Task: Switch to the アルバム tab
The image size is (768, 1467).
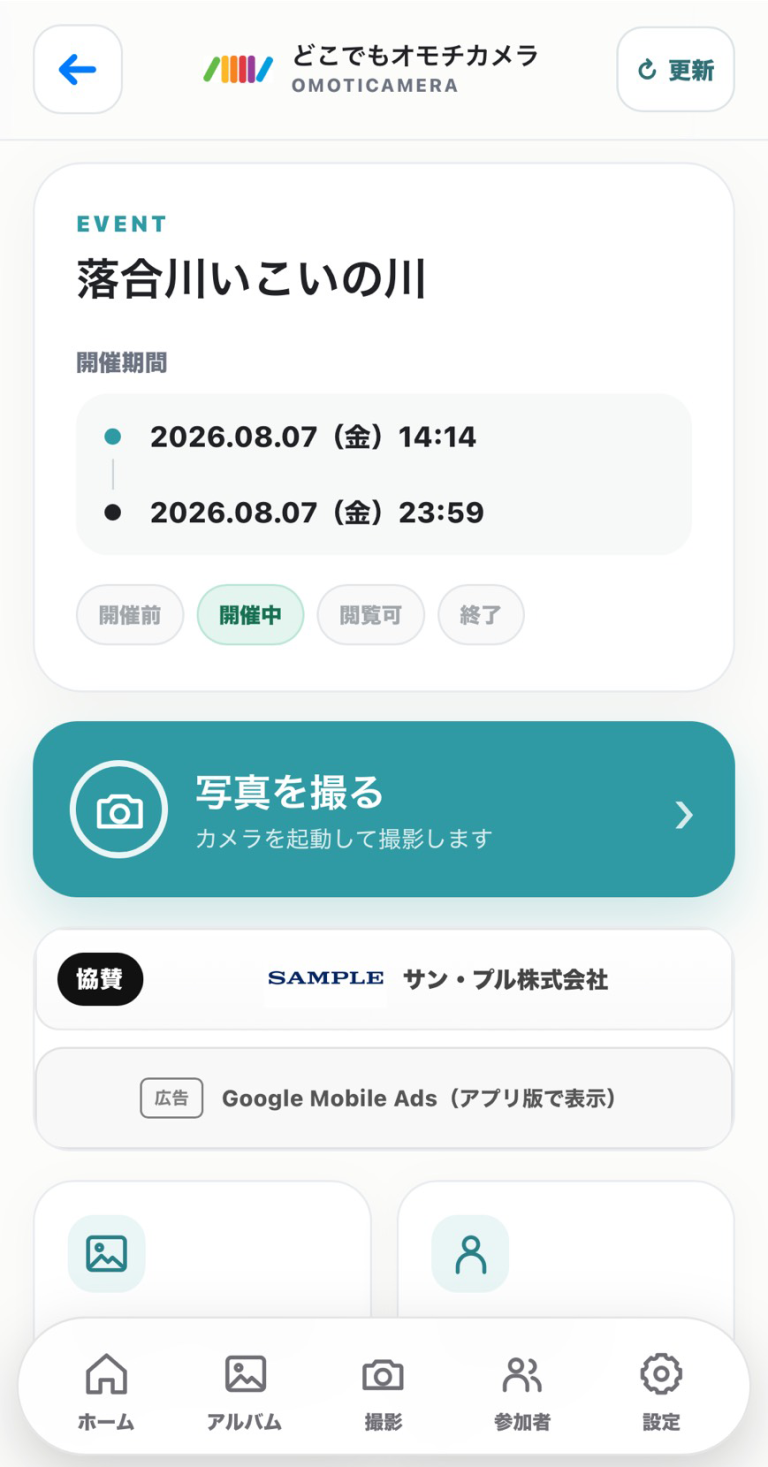Action: click(244, 1391)
